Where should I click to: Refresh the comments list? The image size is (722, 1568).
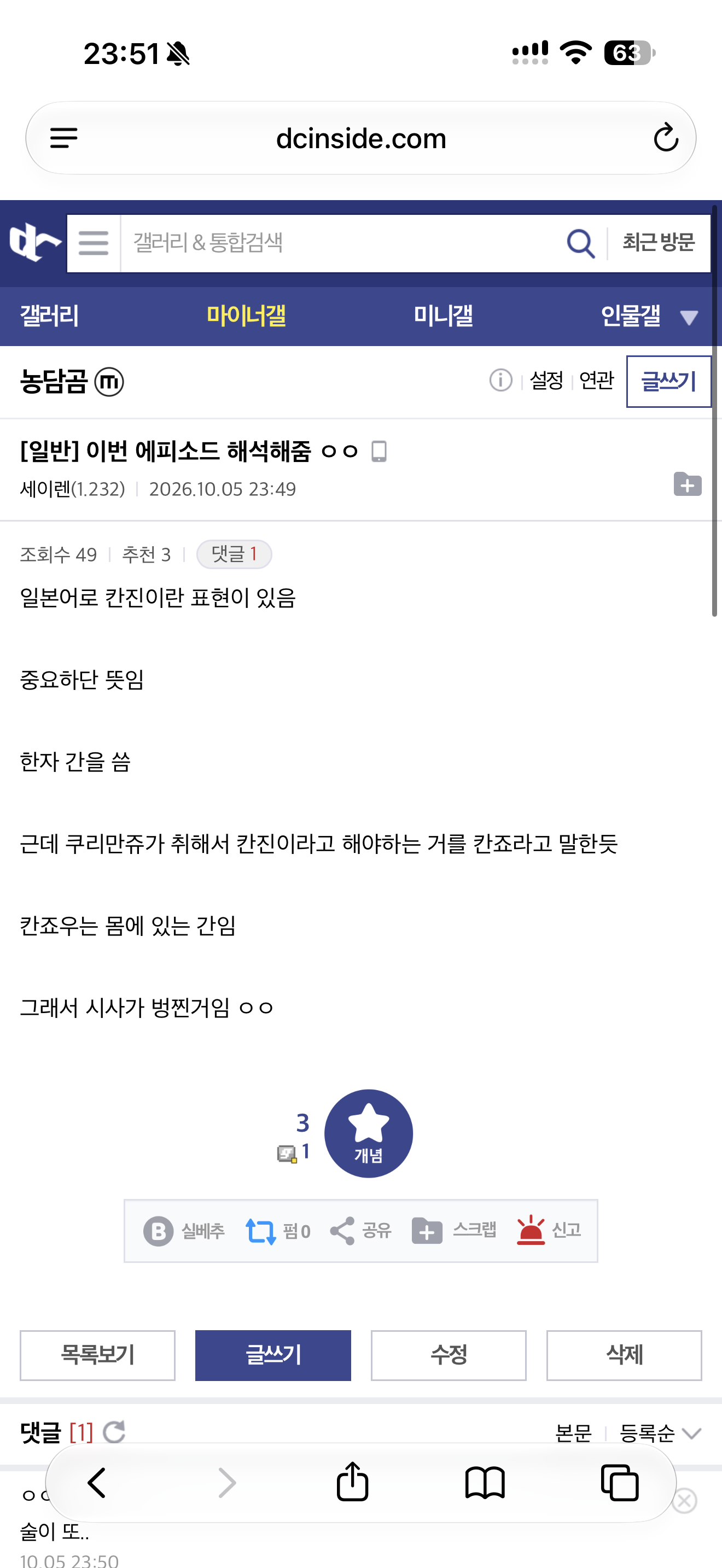coord(114,1432)
